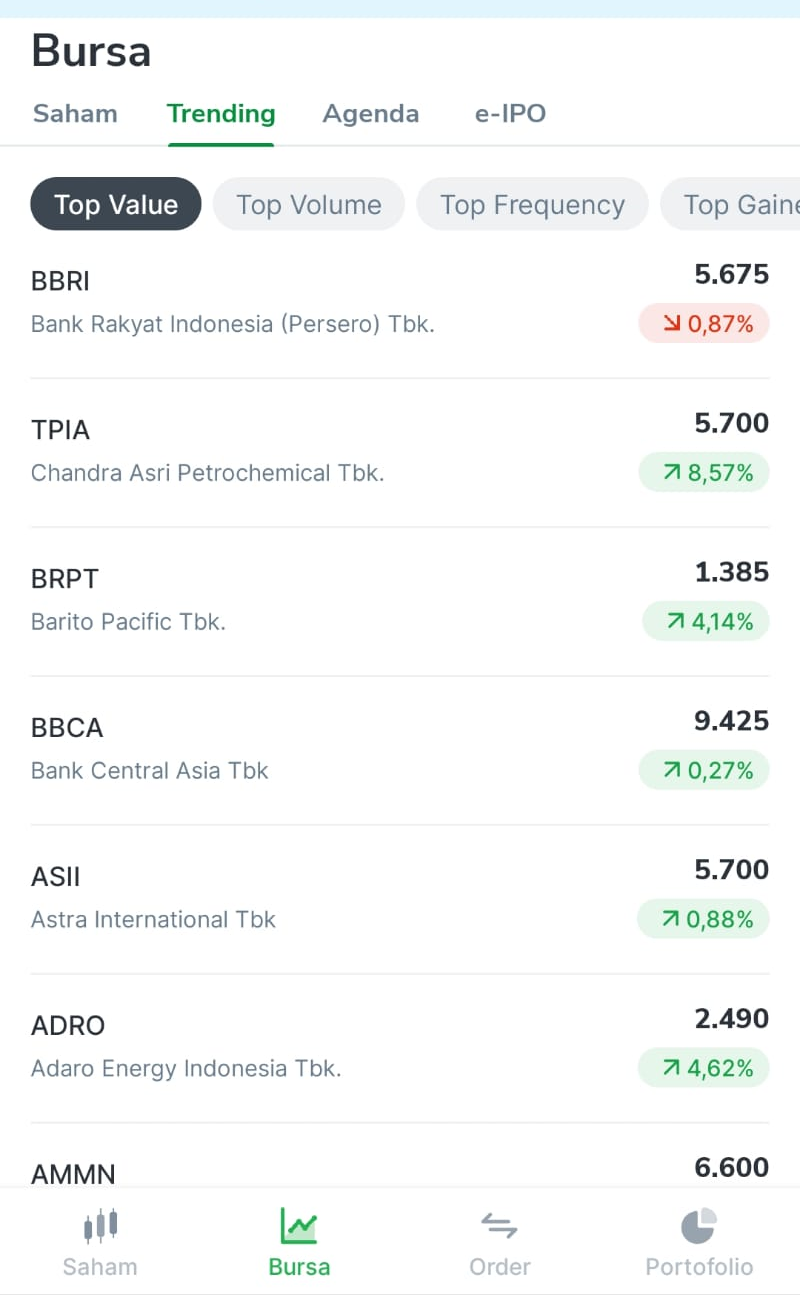
Task: Open the Agenda tab
Action: pyautogui.click(x=370, y=114)
